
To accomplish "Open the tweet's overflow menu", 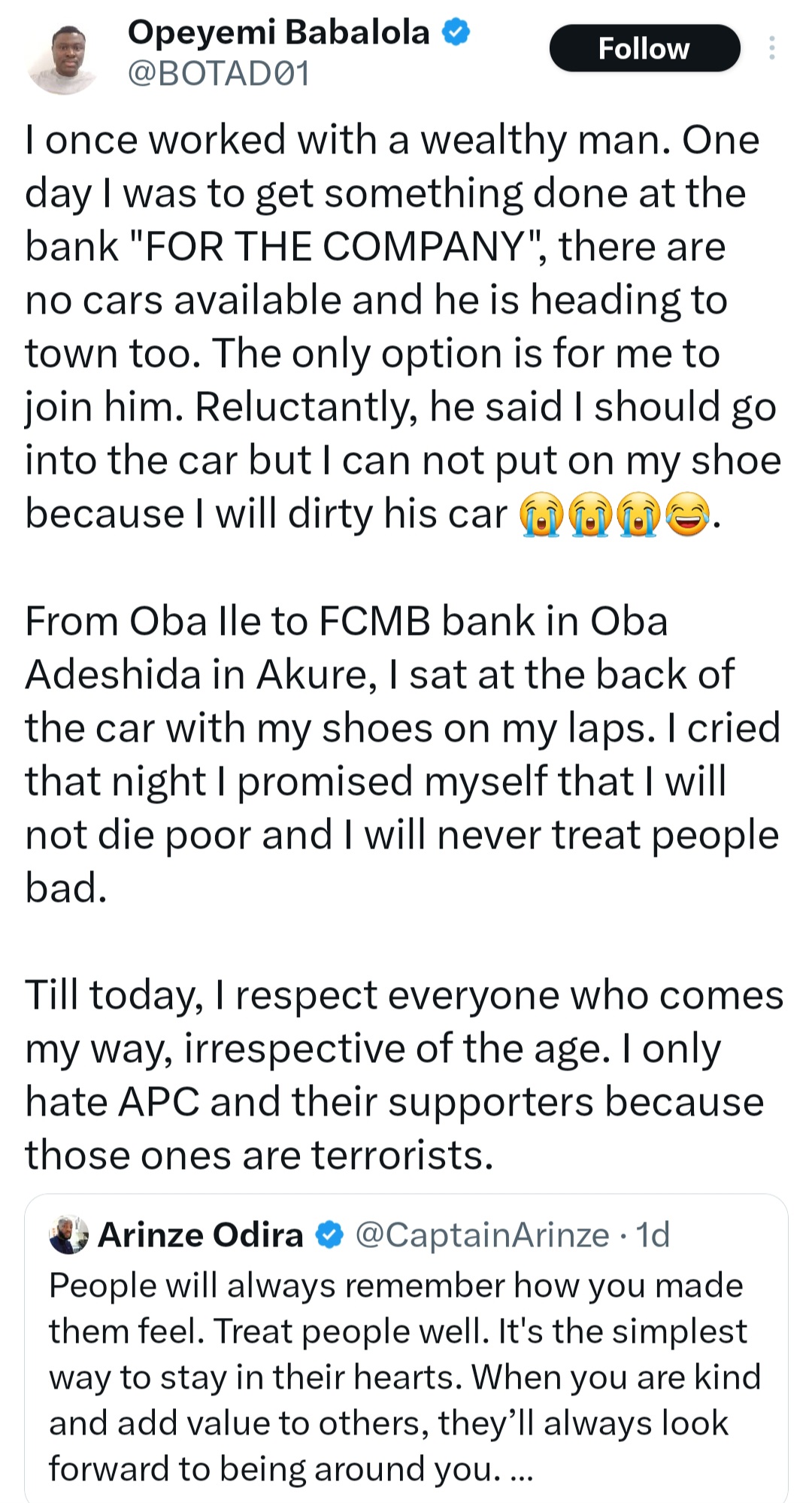I will click(x=771, y=48).
